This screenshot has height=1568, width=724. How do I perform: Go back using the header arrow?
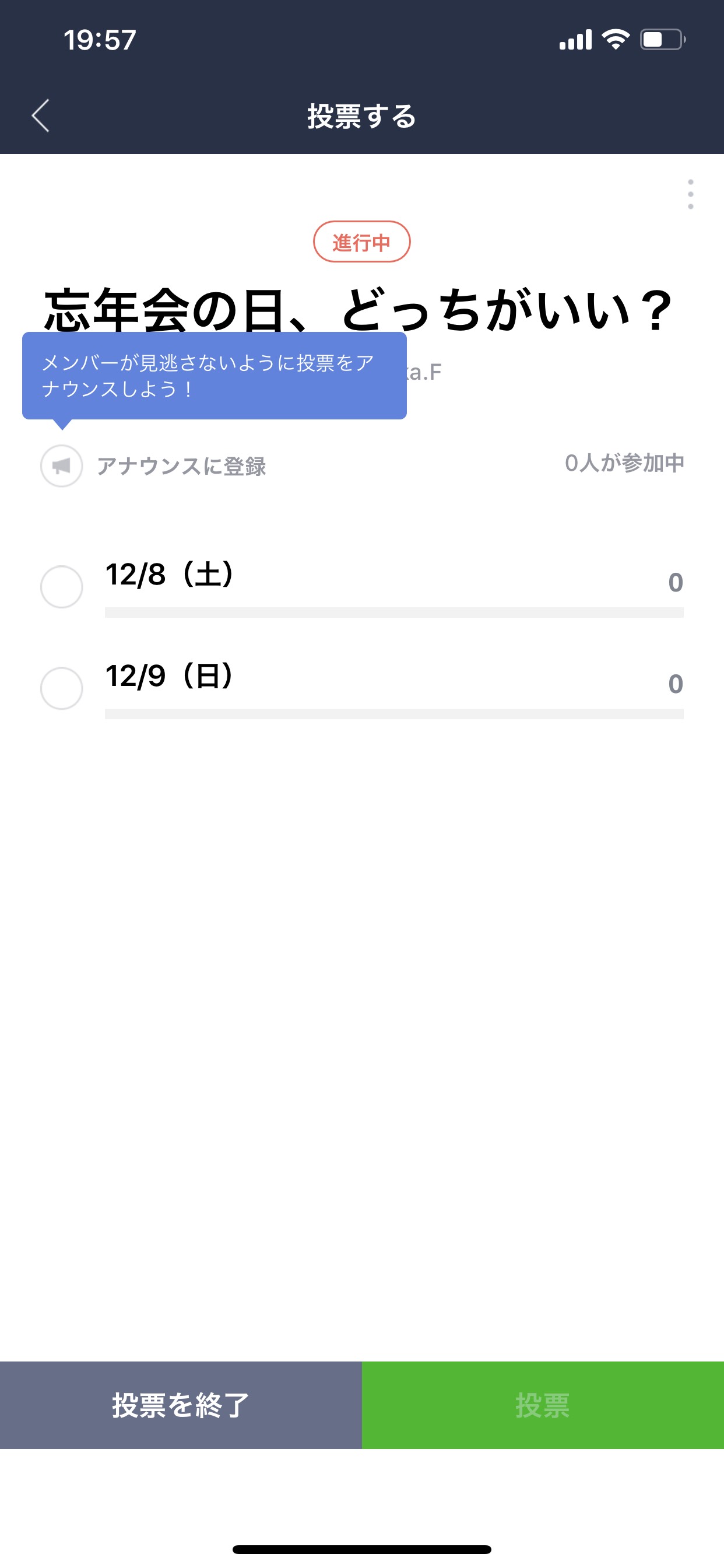point(41,116)
